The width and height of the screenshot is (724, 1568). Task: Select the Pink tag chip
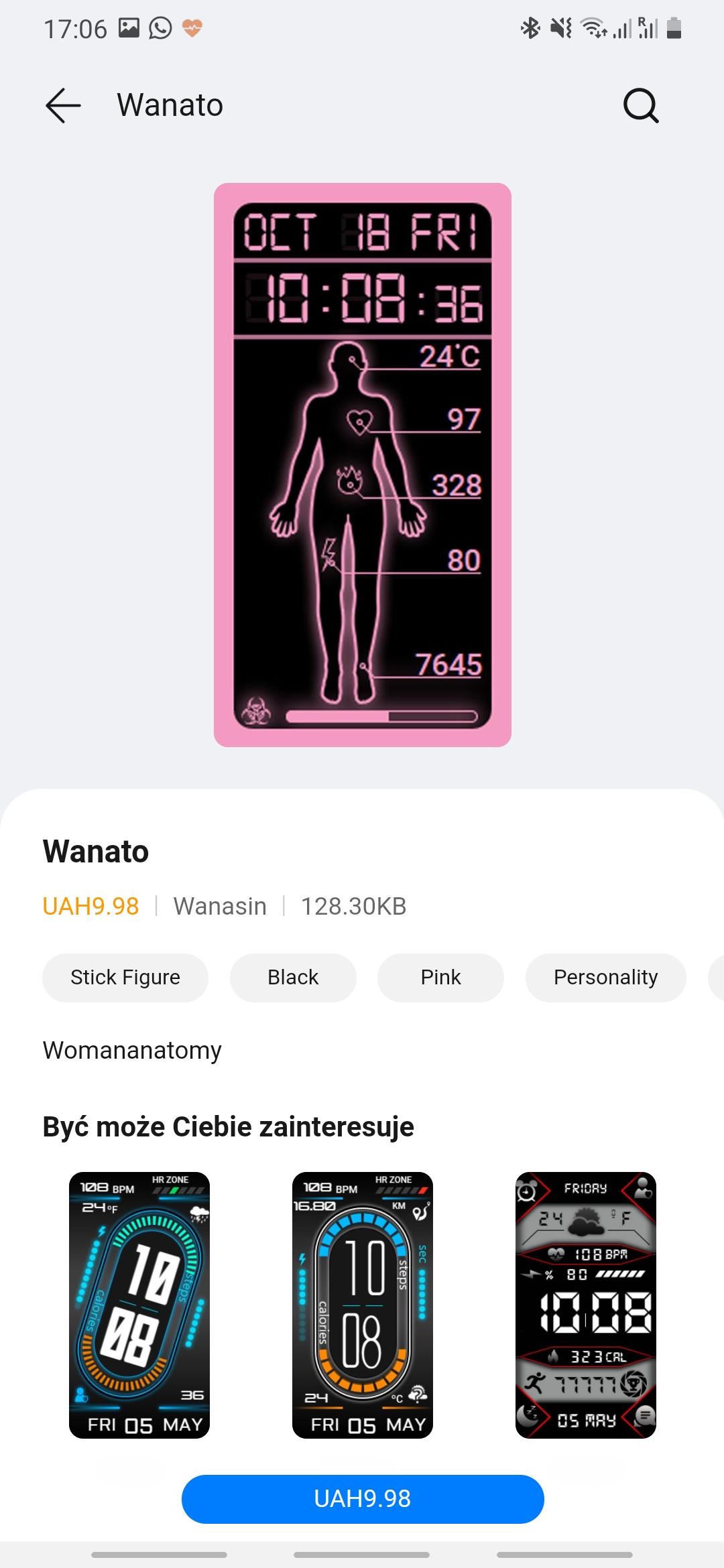[x=440, y=977]
